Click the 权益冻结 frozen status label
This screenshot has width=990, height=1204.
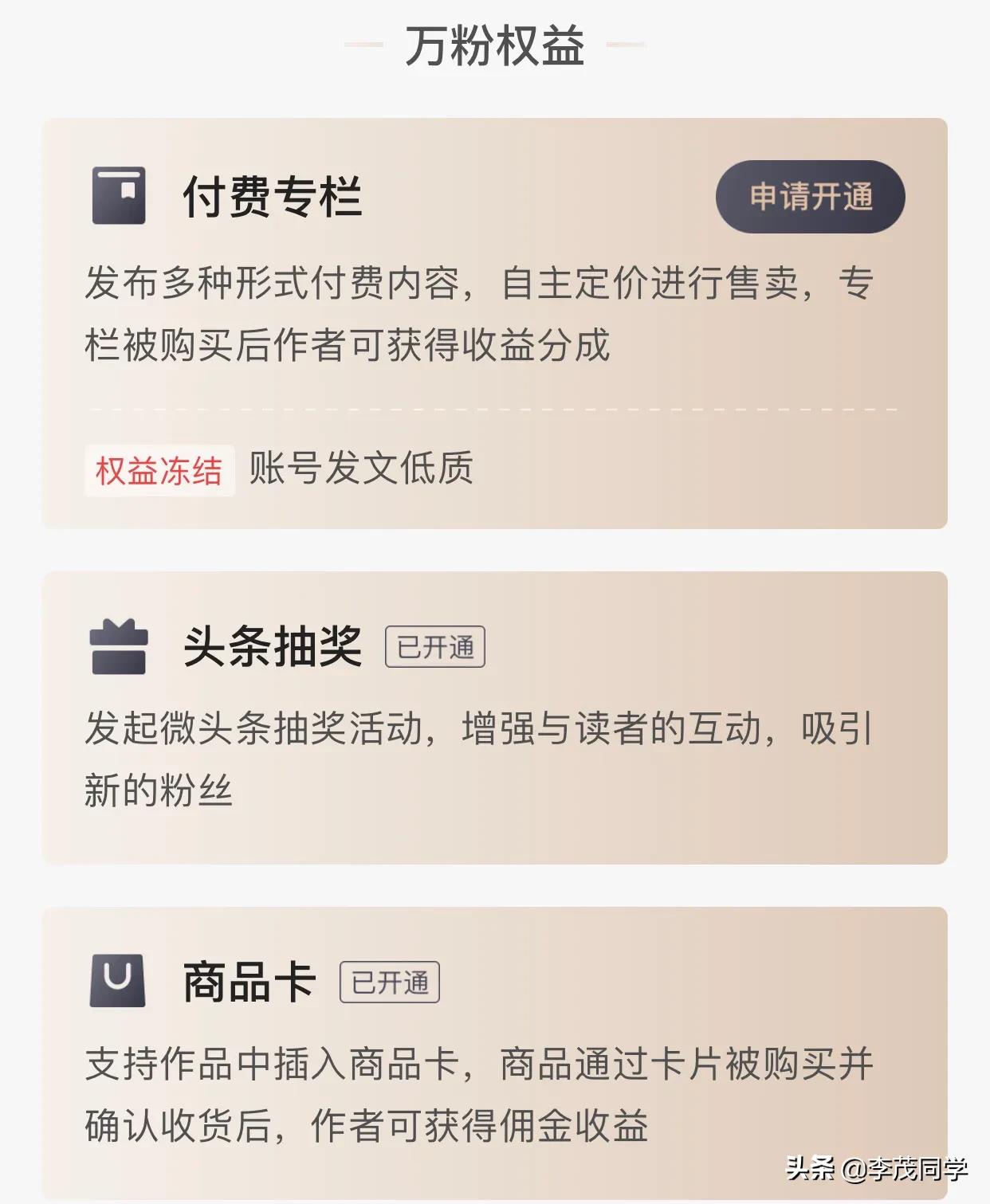(159, 471)
